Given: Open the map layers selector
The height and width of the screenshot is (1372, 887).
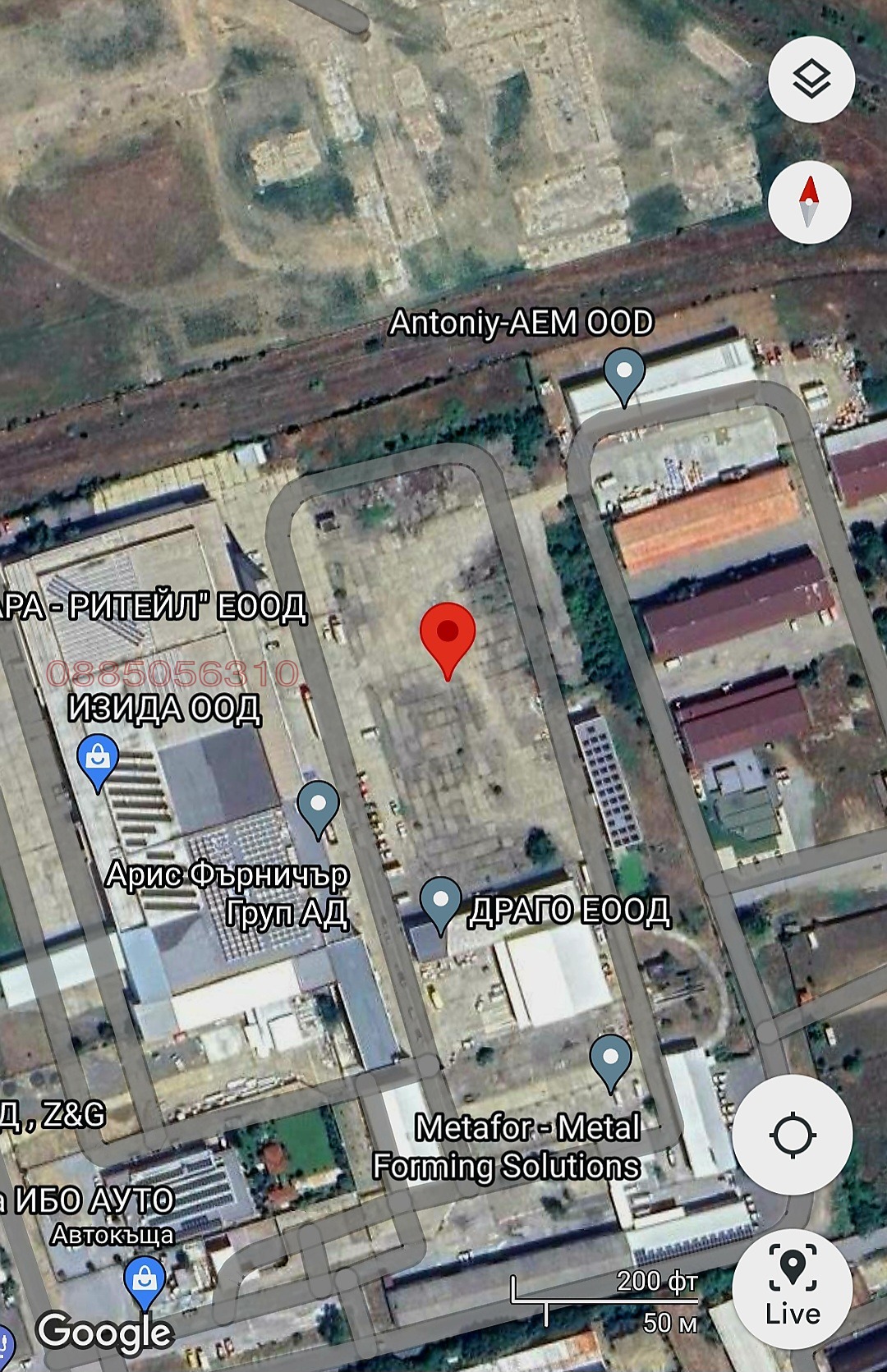Looking at the screenshot, I should pos(811,80).
